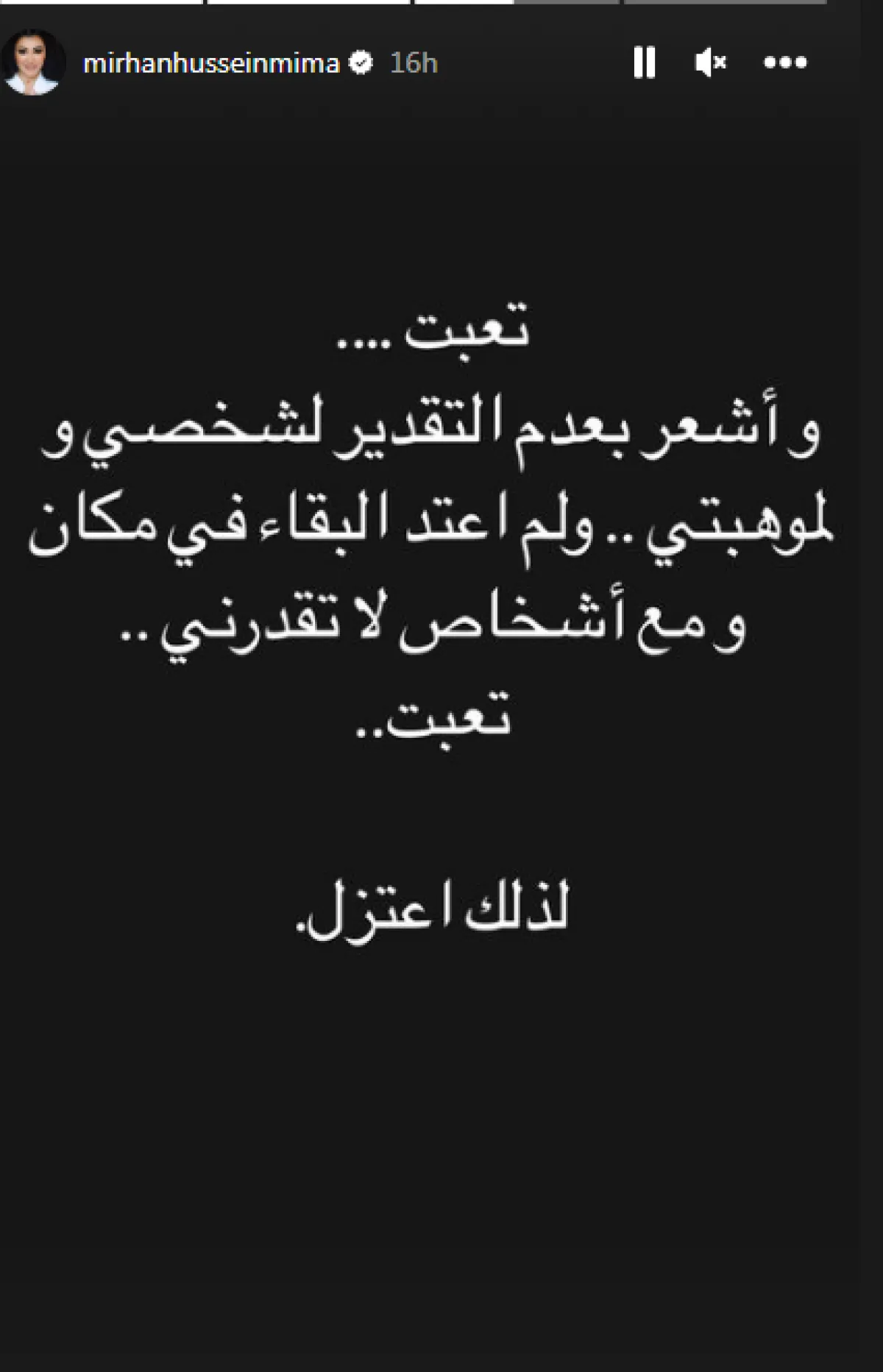Viewport: 883px width, 1372px height.
Task: Open the three-dot more options menu
Action: [x=785, y=63]
